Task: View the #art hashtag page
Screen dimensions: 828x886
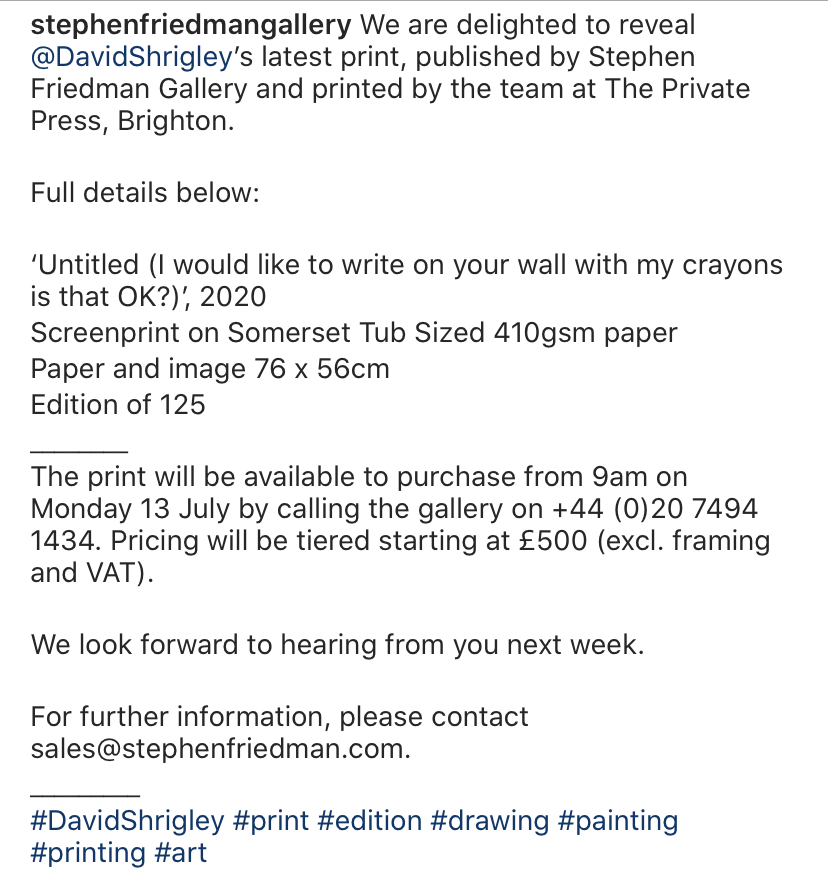Action: [x=181, y=853]
